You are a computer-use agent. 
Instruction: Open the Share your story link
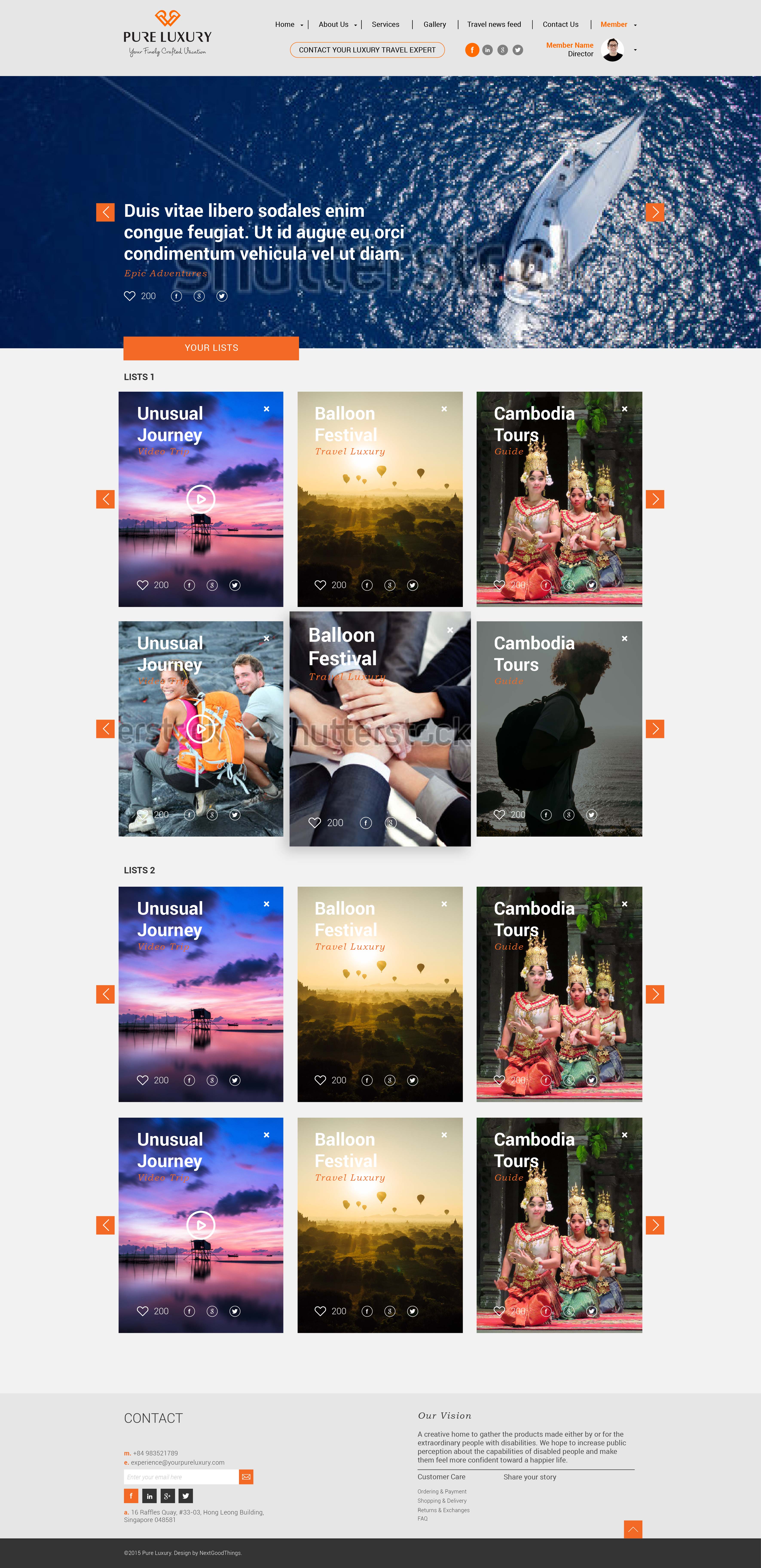(x=530, y=1477)
